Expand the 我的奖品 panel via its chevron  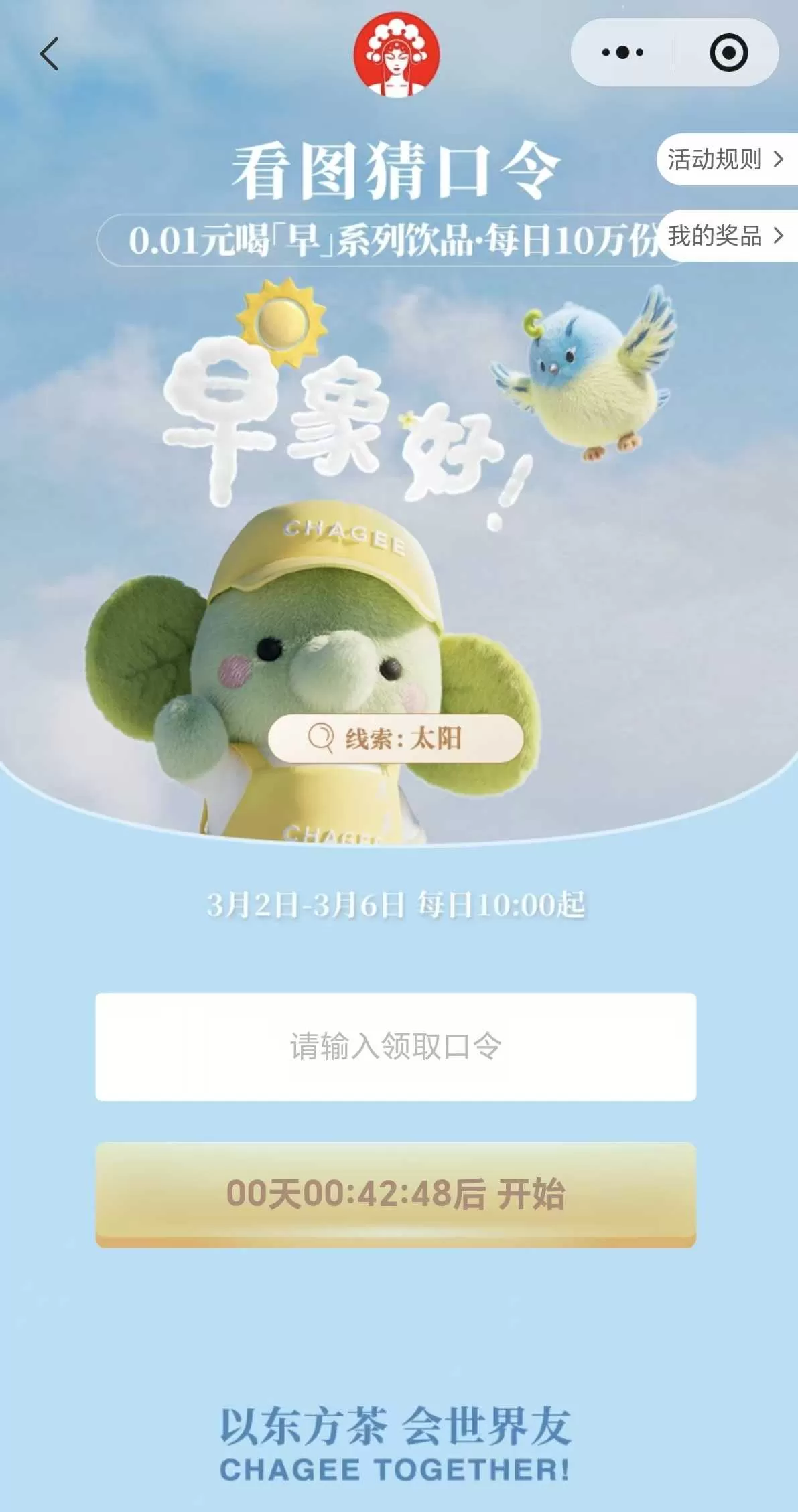pos(777,236)
